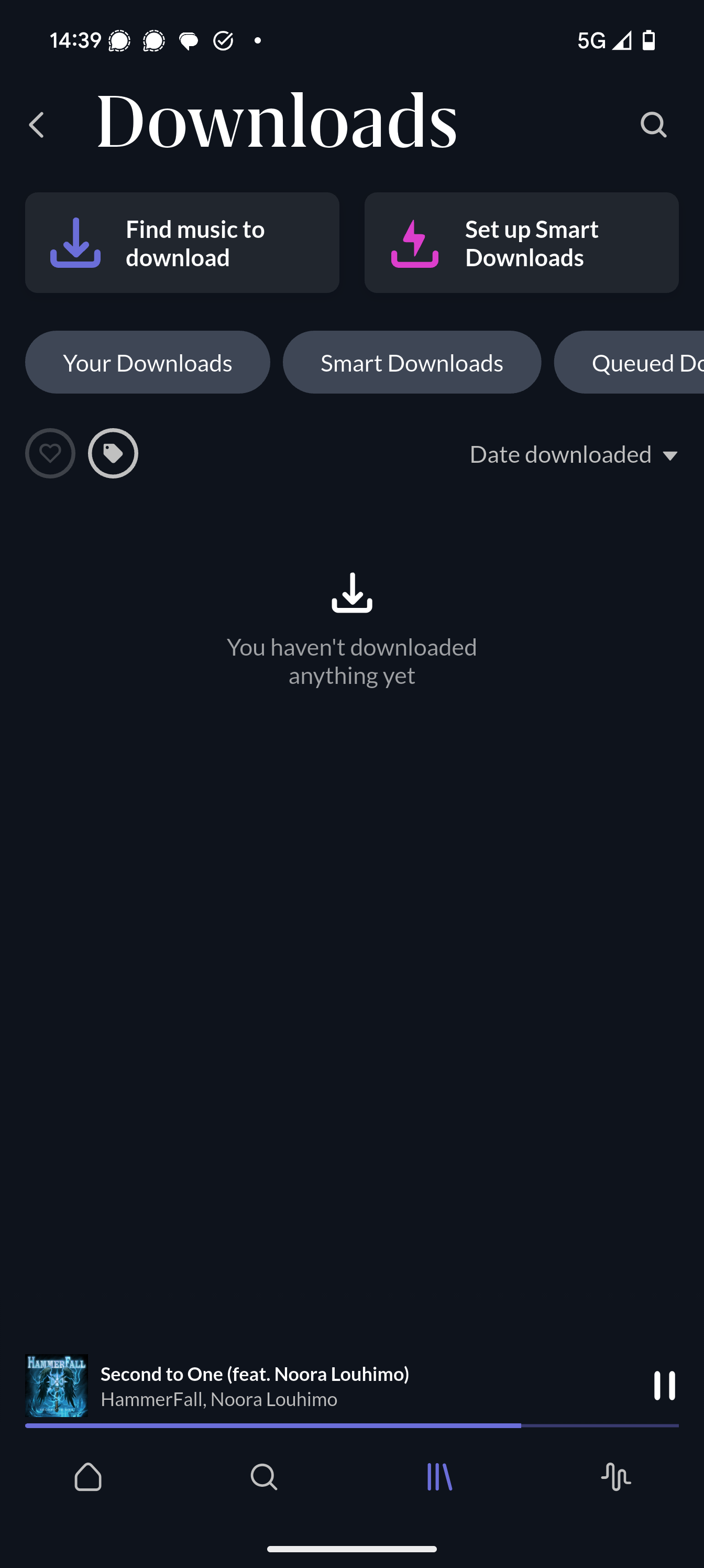Switch to the Smart Downloads chip

tap(411, 363)
